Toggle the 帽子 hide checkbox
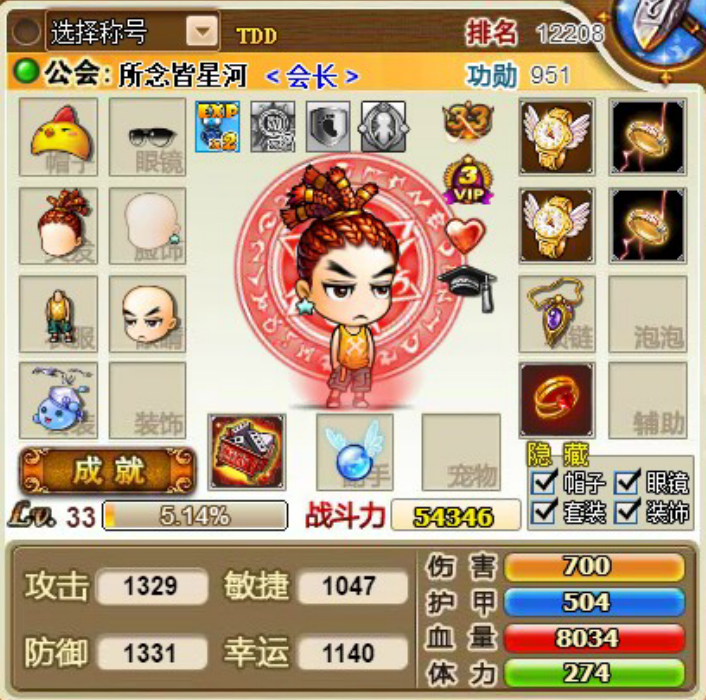Screen dimensions: 706x700 545,483
